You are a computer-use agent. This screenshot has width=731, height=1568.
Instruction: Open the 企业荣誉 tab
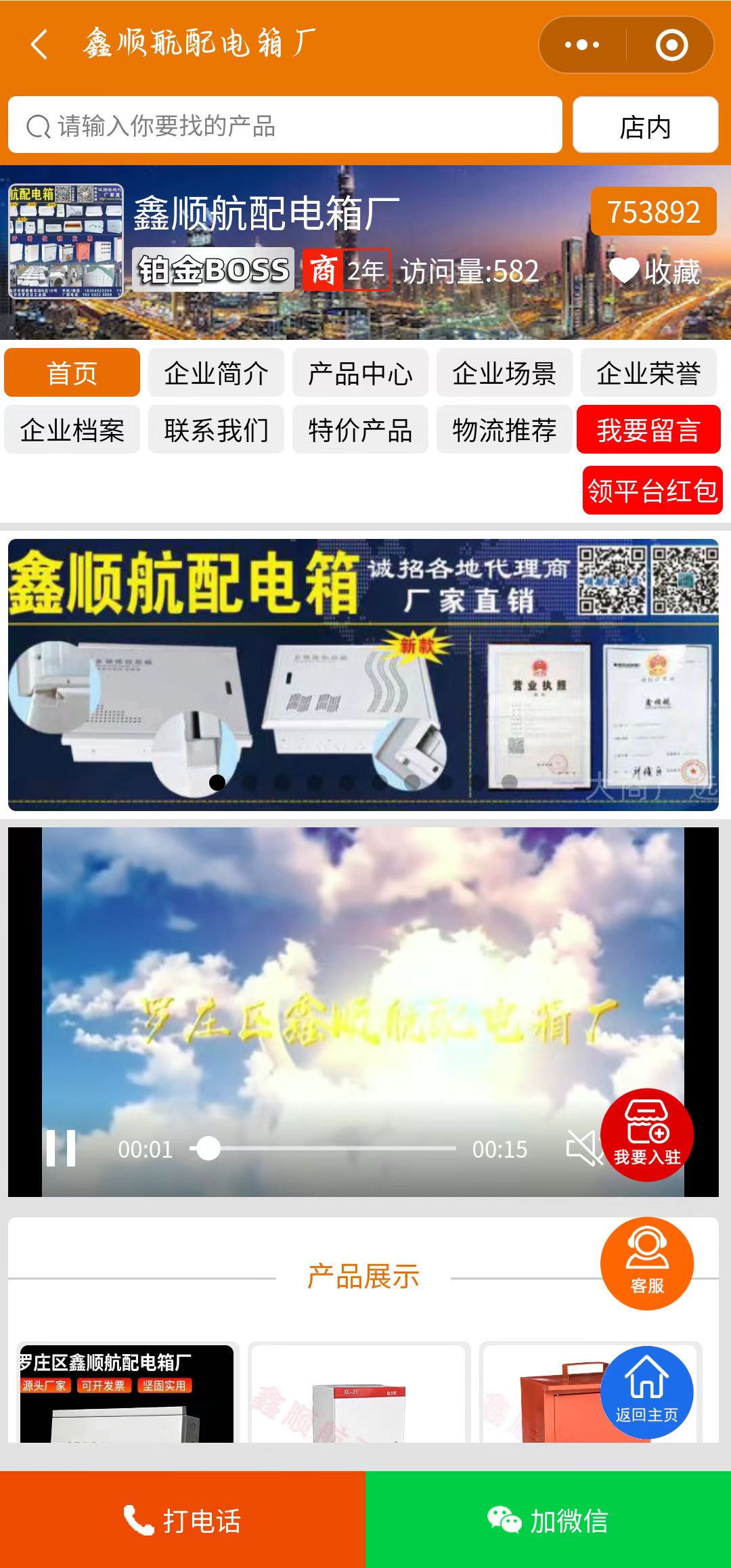coord(648,373)
